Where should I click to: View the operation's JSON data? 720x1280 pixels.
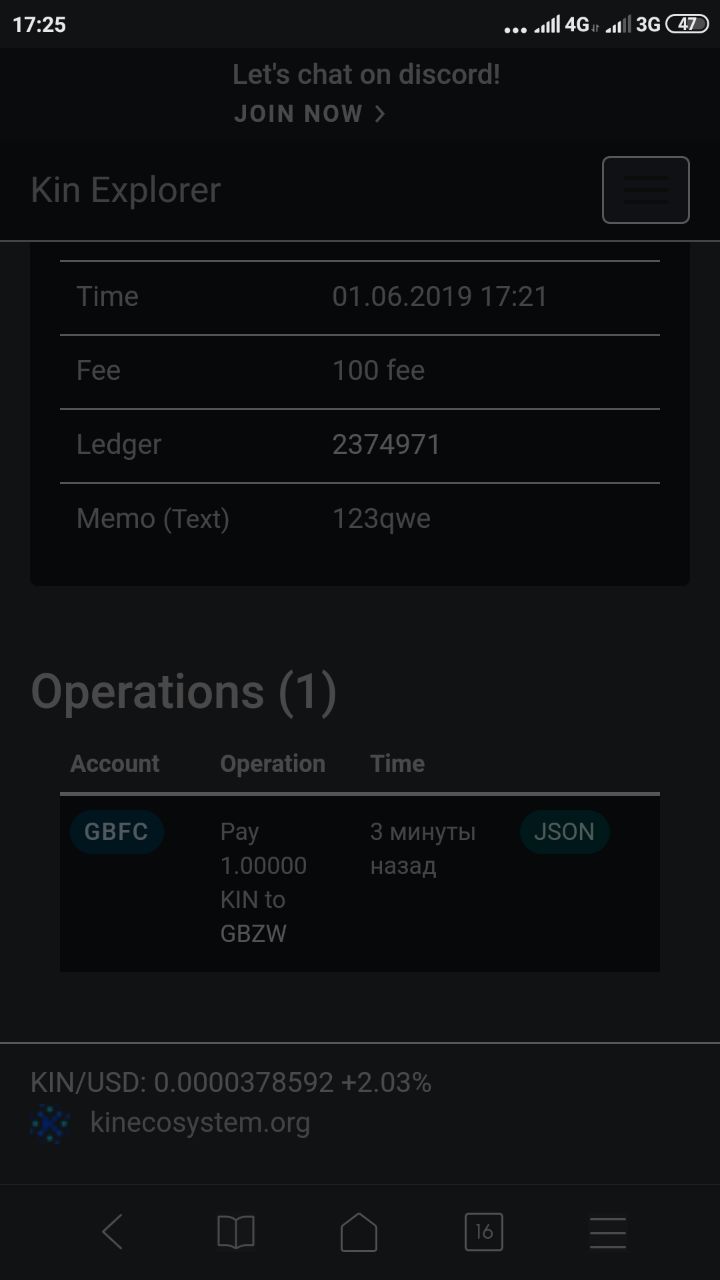click(564, 832)
